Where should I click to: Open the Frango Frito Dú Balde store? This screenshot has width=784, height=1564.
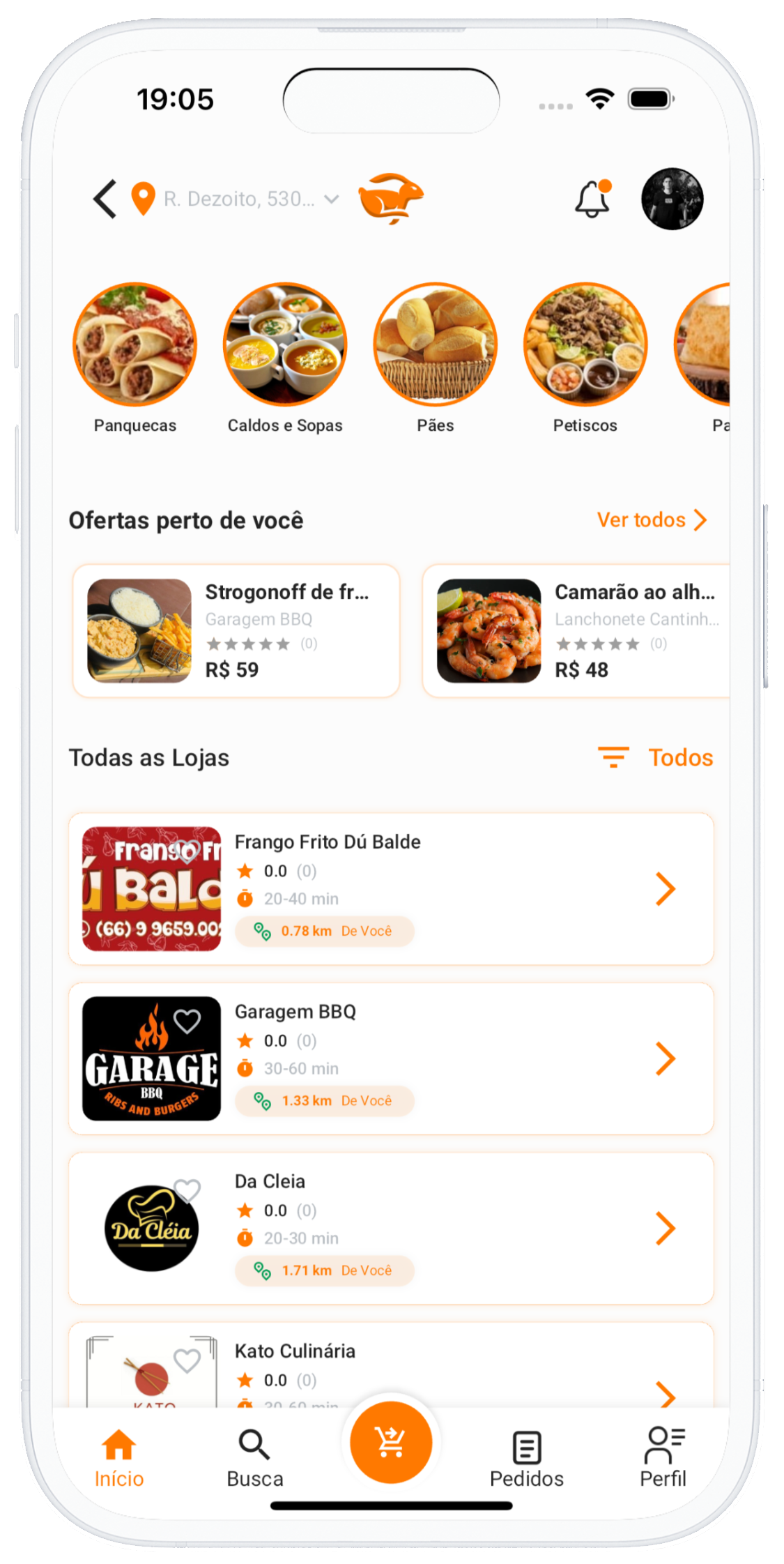coord(391,889)
